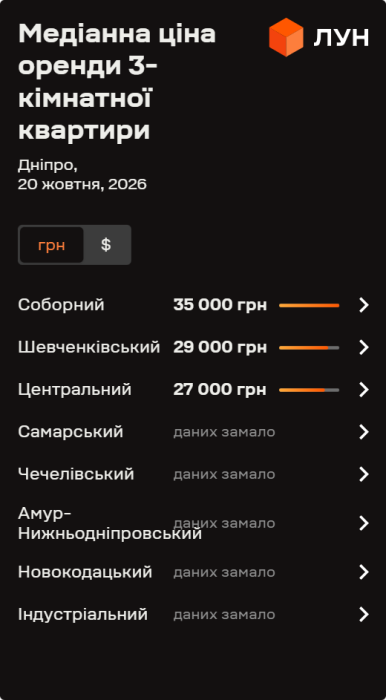Open the Шевченківський district row
This screenshot has height=700, width=386.
coord(193,347)
